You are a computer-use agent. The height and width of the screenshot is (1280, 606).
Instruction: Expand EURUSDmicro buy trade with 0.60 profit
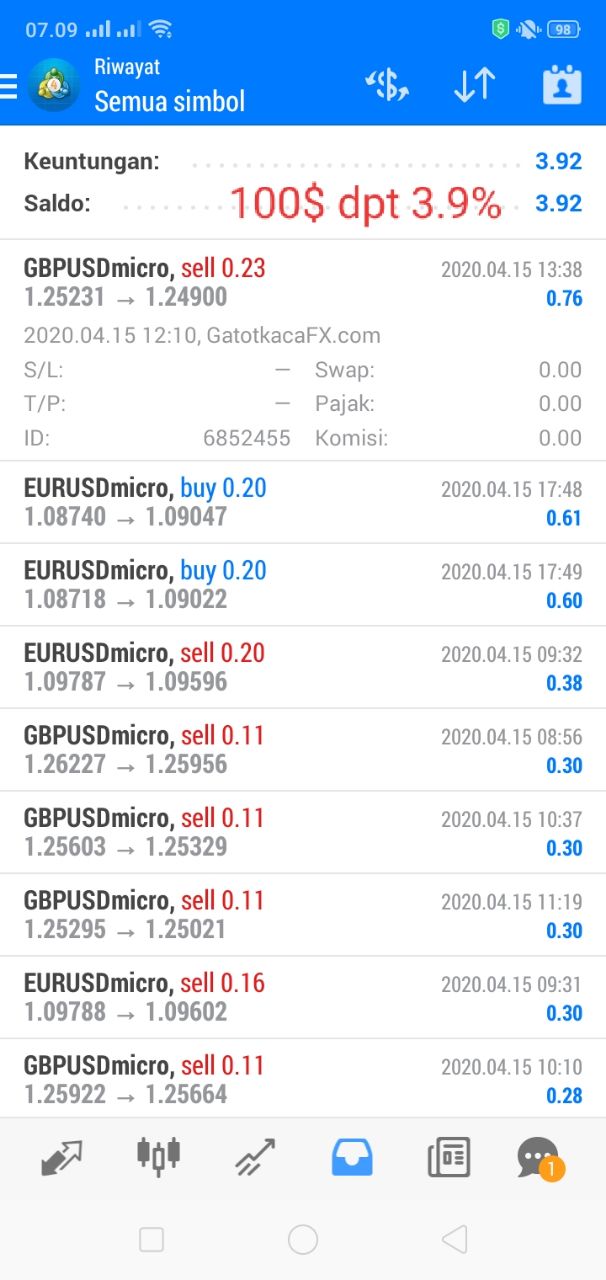click(302, 585)
